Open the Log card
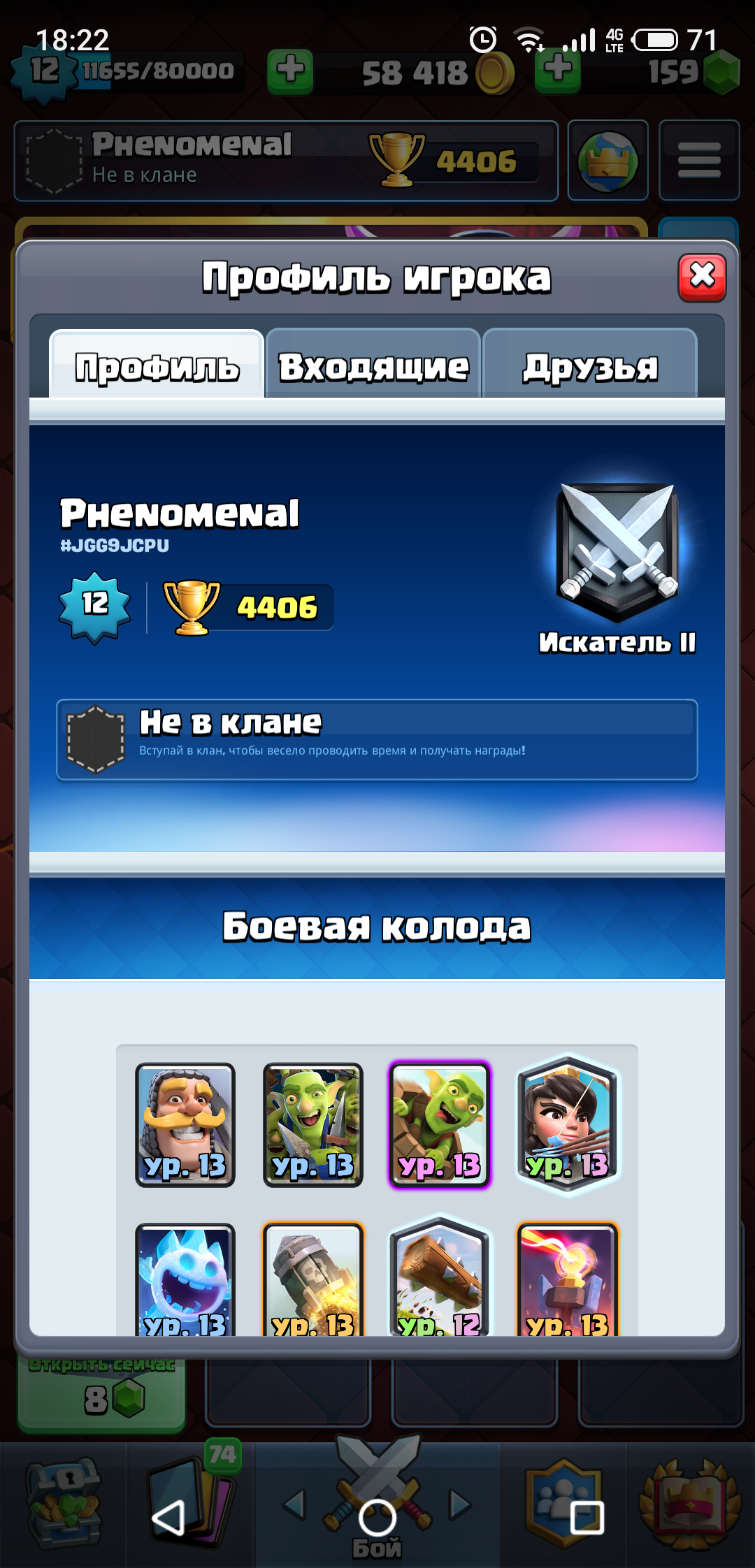Screen dimensions: 755x1568 (x=440, y=1277)
